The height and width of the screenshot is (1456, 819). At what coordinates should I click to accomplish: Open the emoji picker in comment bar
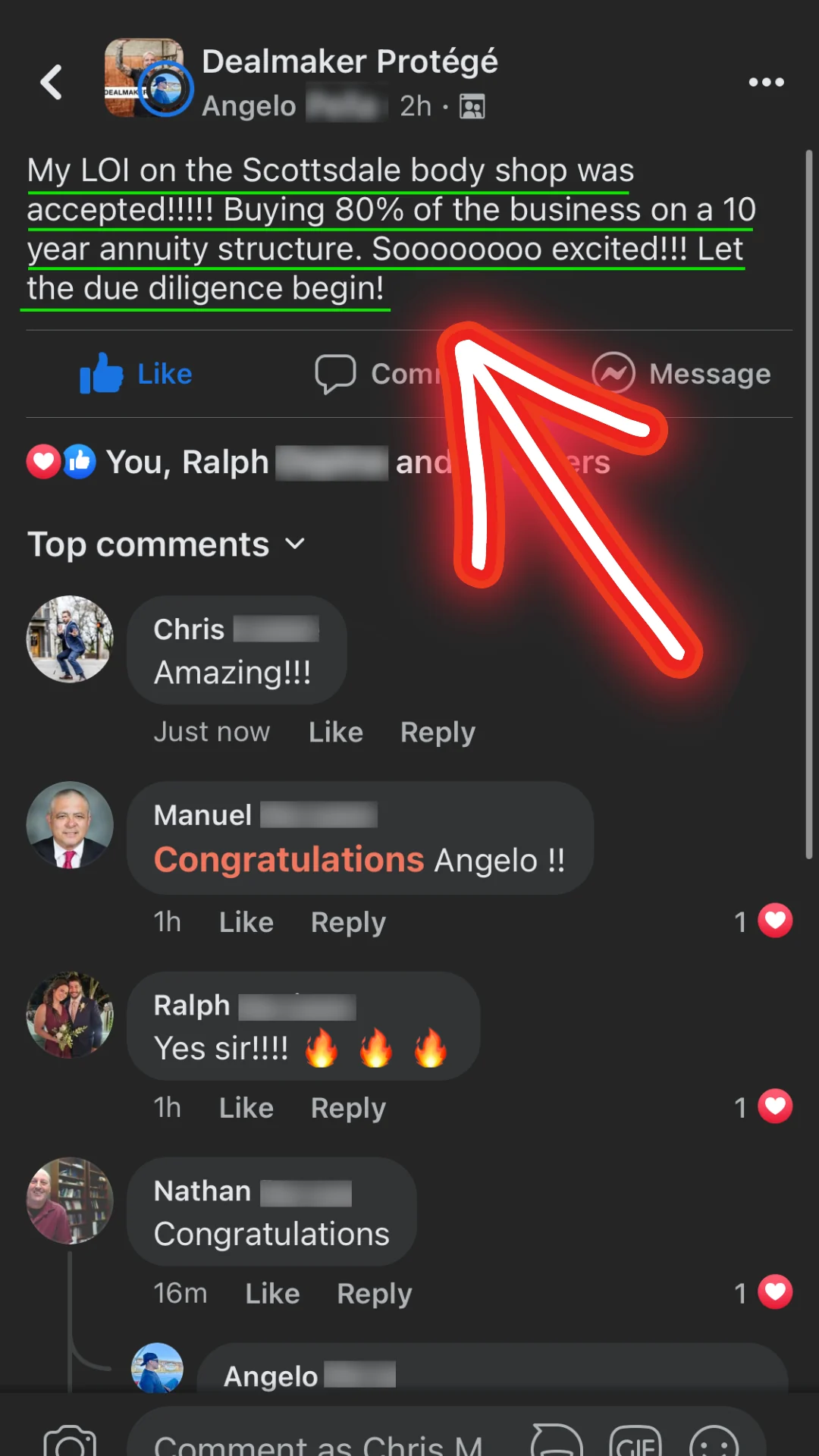[x=714, y=1440]
